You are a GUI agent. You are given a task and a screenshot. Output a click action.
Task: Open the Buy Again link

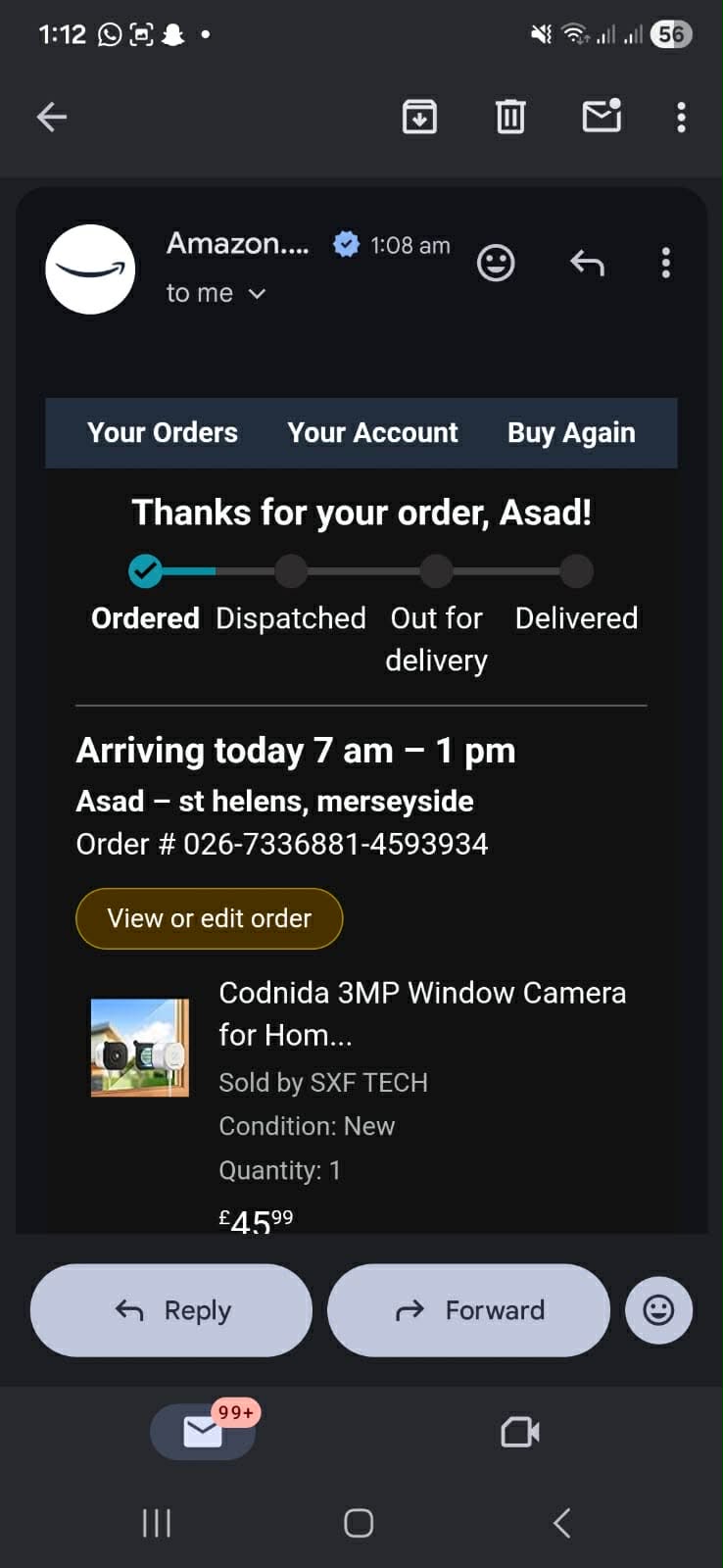coord(571,432)
